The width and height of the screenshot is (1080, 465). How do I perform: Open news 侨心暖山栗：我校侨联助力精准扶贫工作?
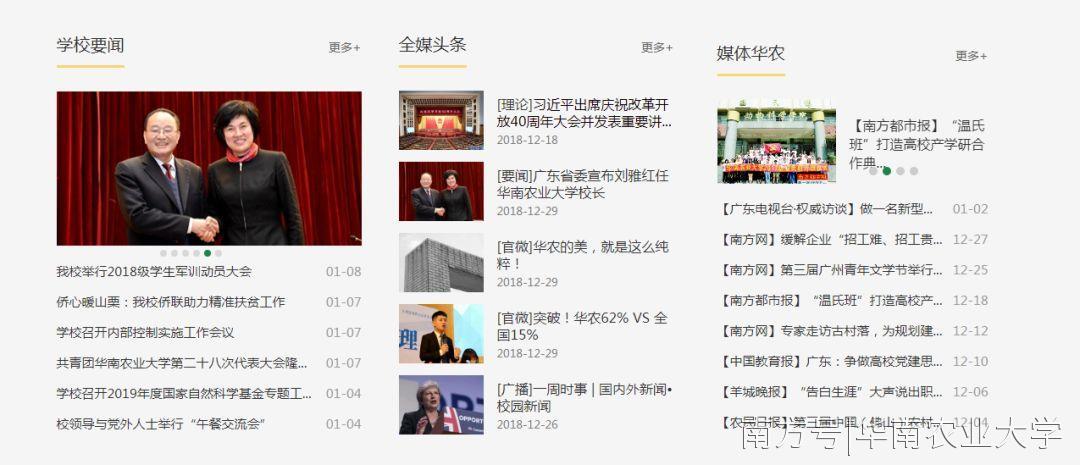(x=170, y=302)
